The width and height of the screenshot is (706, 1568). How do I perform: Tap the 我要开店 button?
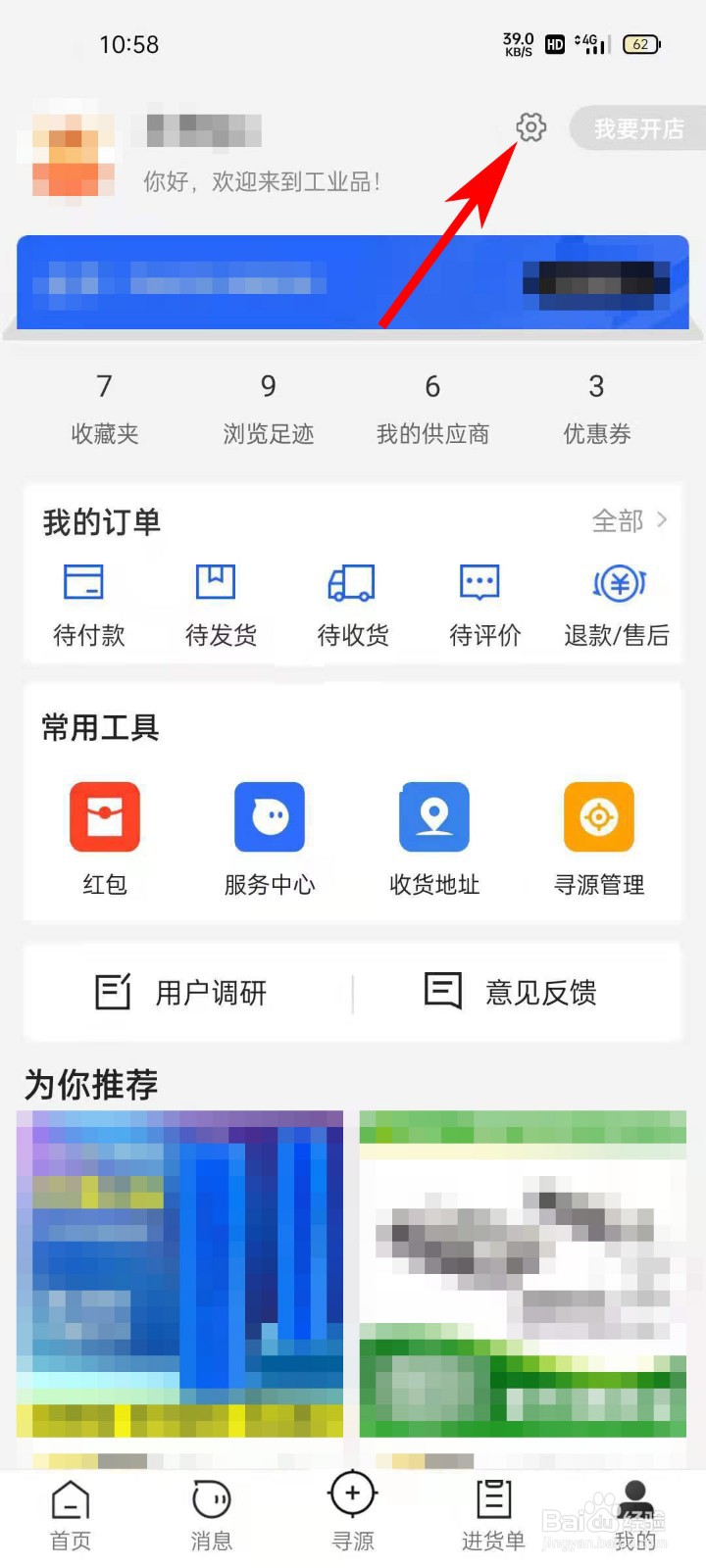click(638, 128)
